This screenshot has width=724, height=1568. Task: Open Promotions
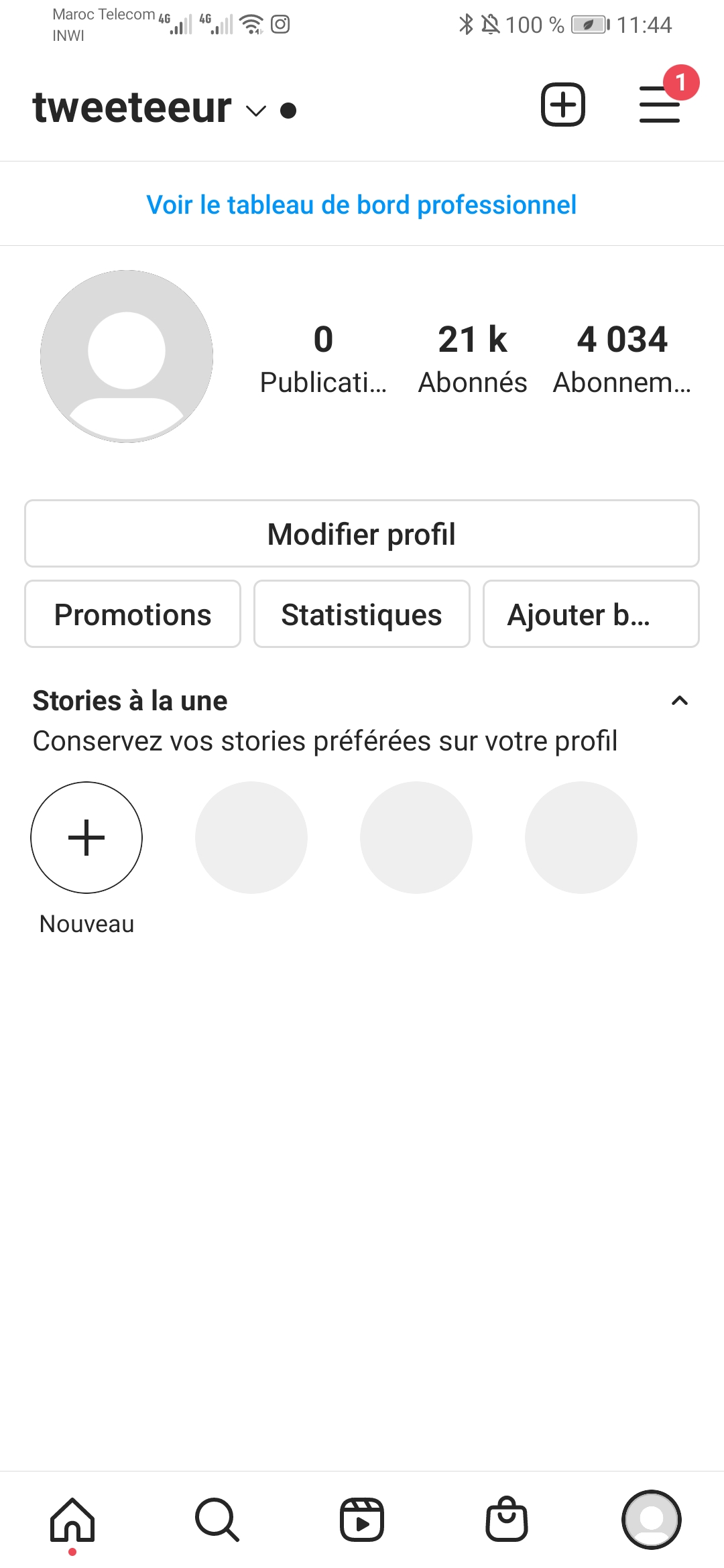[x=133, y=614]
